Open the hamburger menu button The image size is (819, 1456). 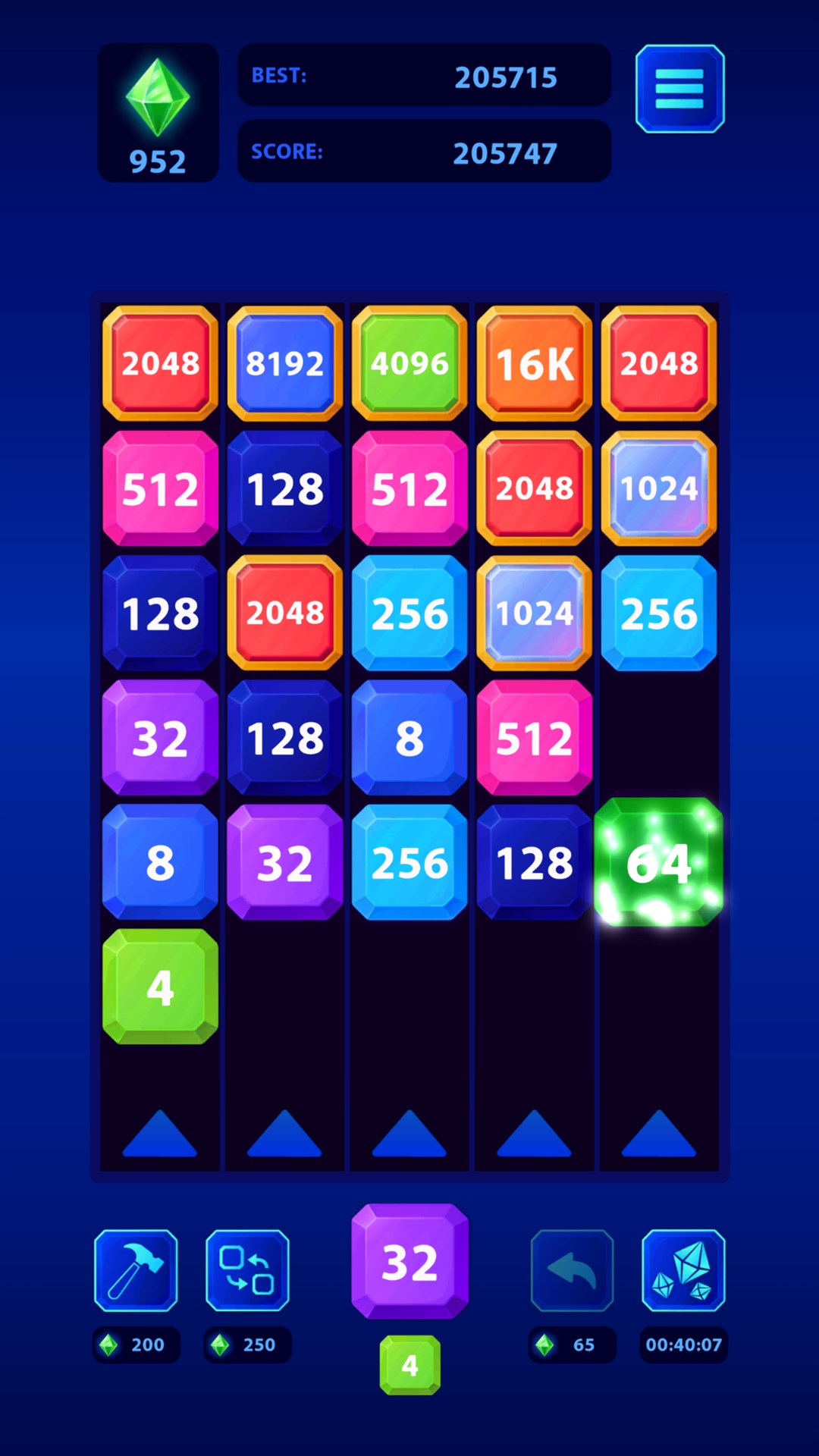pos(679,89)
